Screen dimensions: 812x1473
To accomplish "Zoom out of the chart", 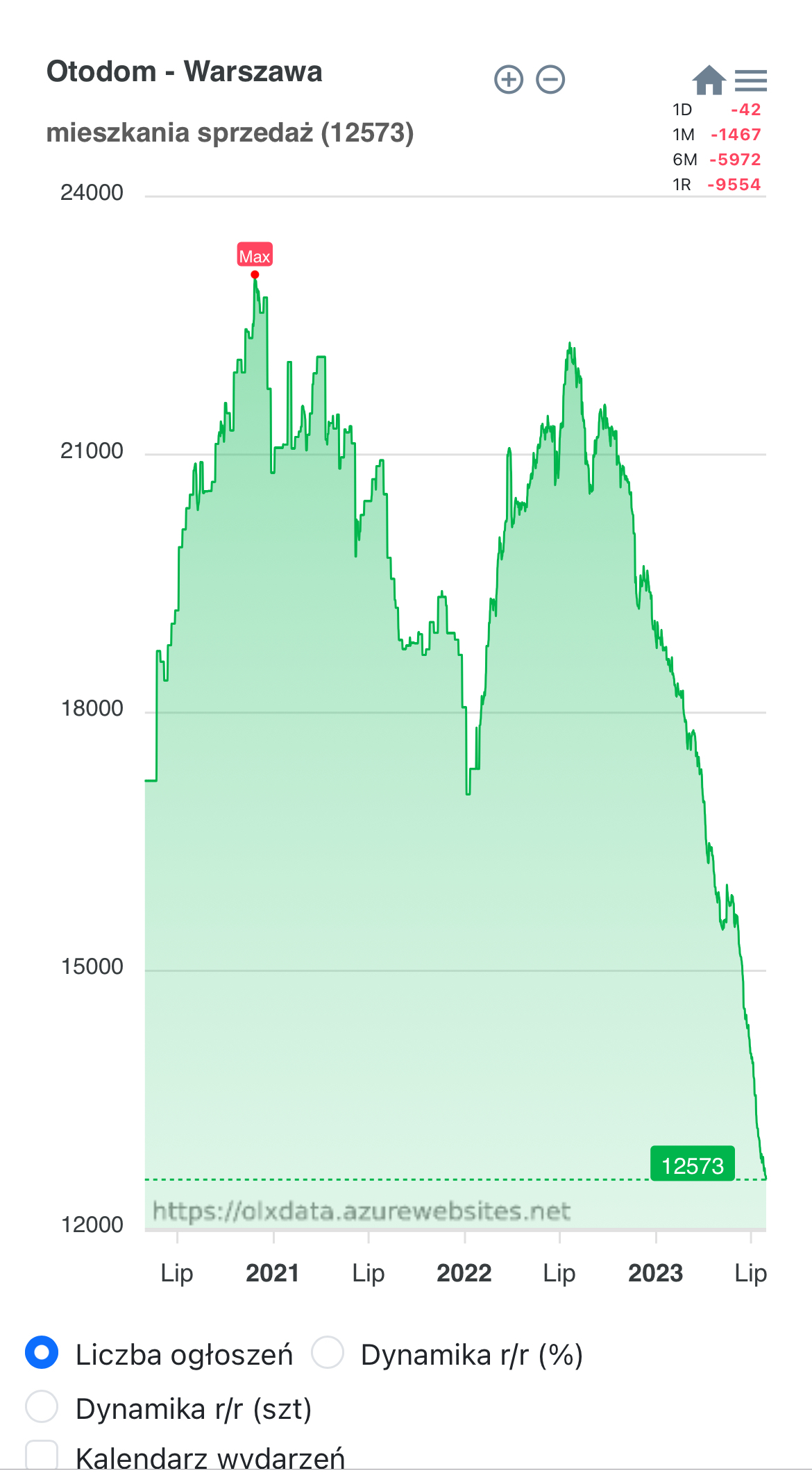I will pyautogui.click(x=550, y=79).
